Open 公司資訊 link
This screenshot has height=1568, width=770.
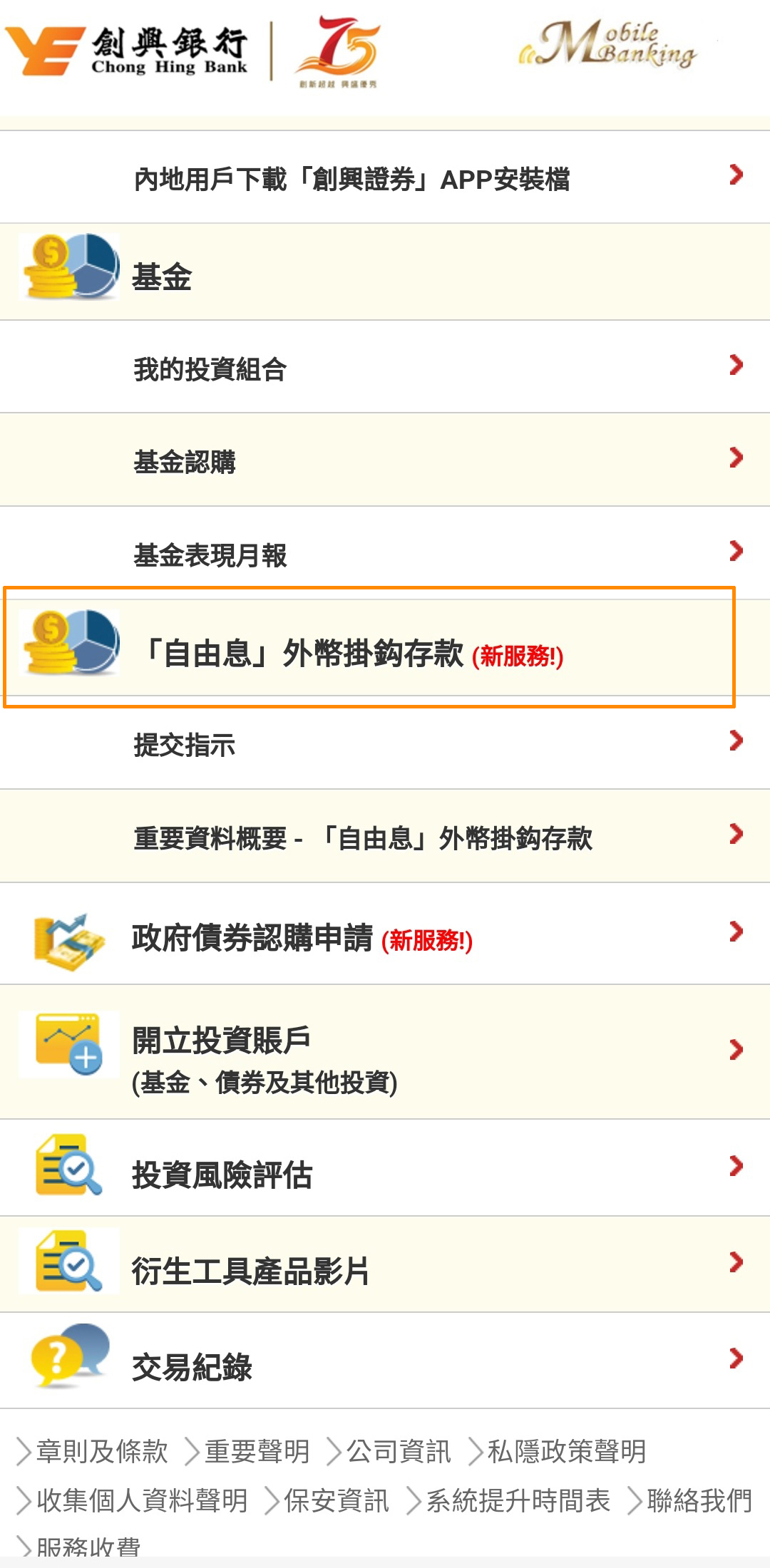(398, 1451)
